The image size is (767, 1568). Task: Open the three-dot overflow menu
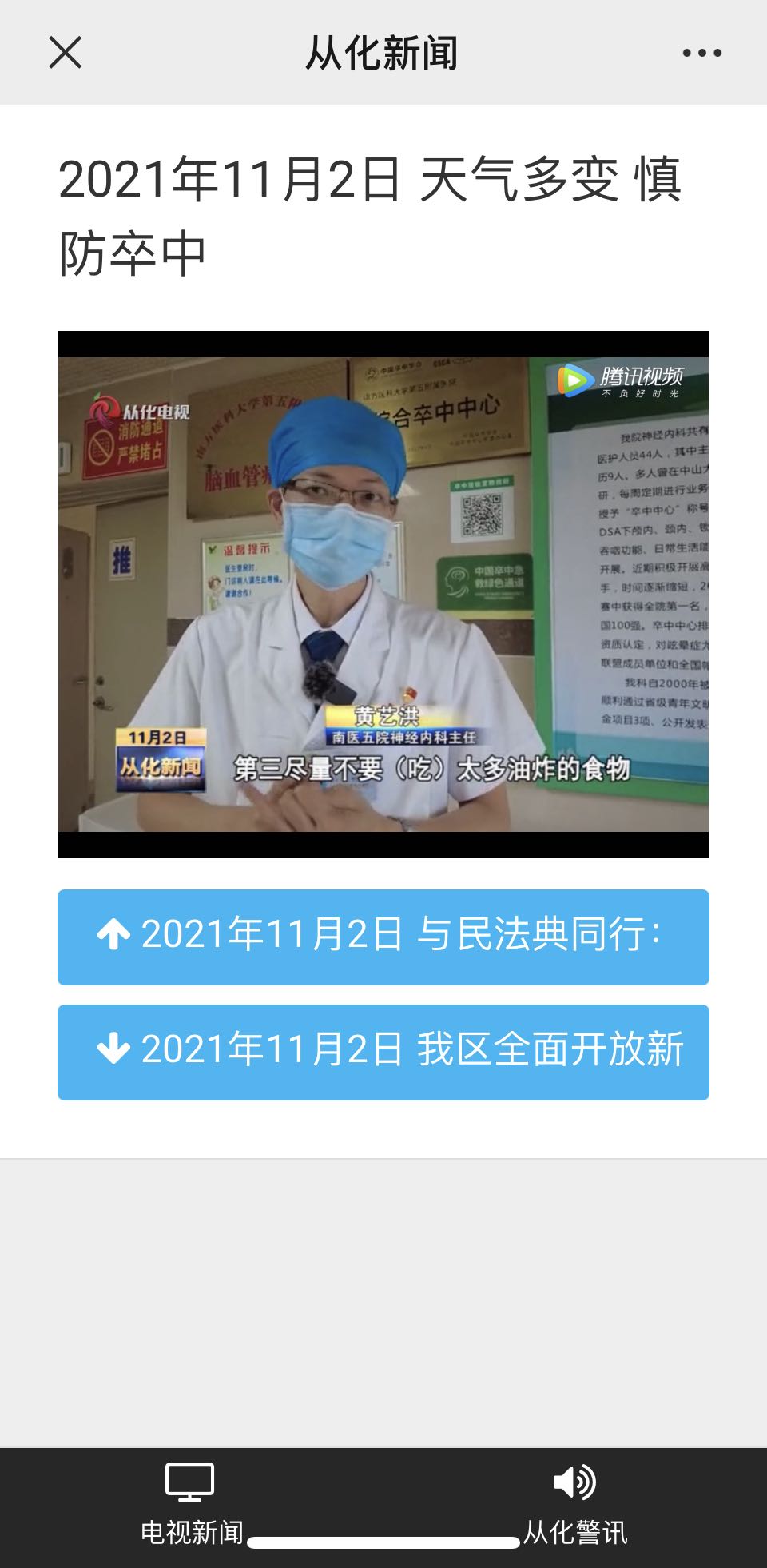click(x=701, y=53)
